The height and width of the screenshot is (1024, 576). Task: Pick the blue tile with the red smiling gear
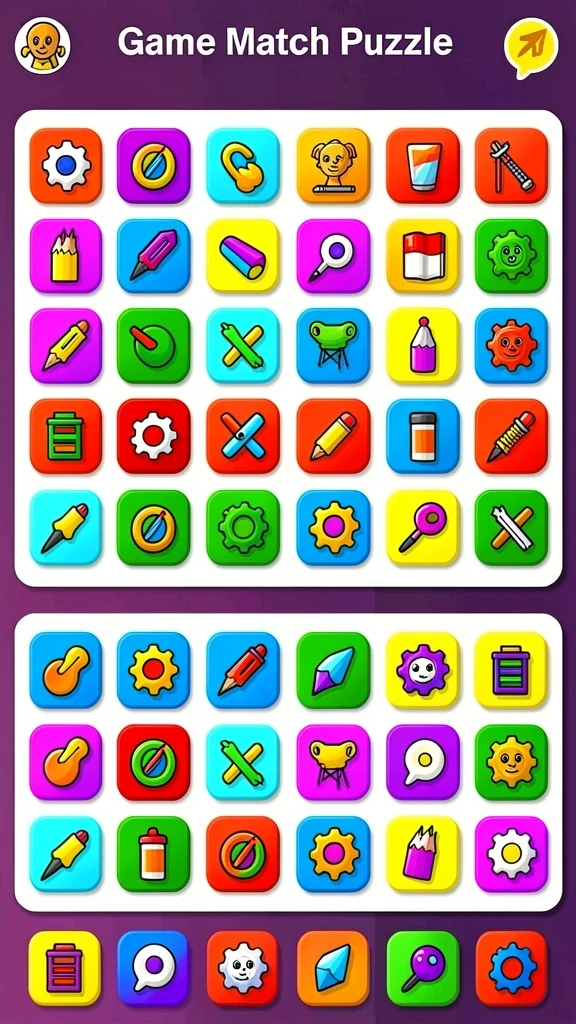coord(511,346)
